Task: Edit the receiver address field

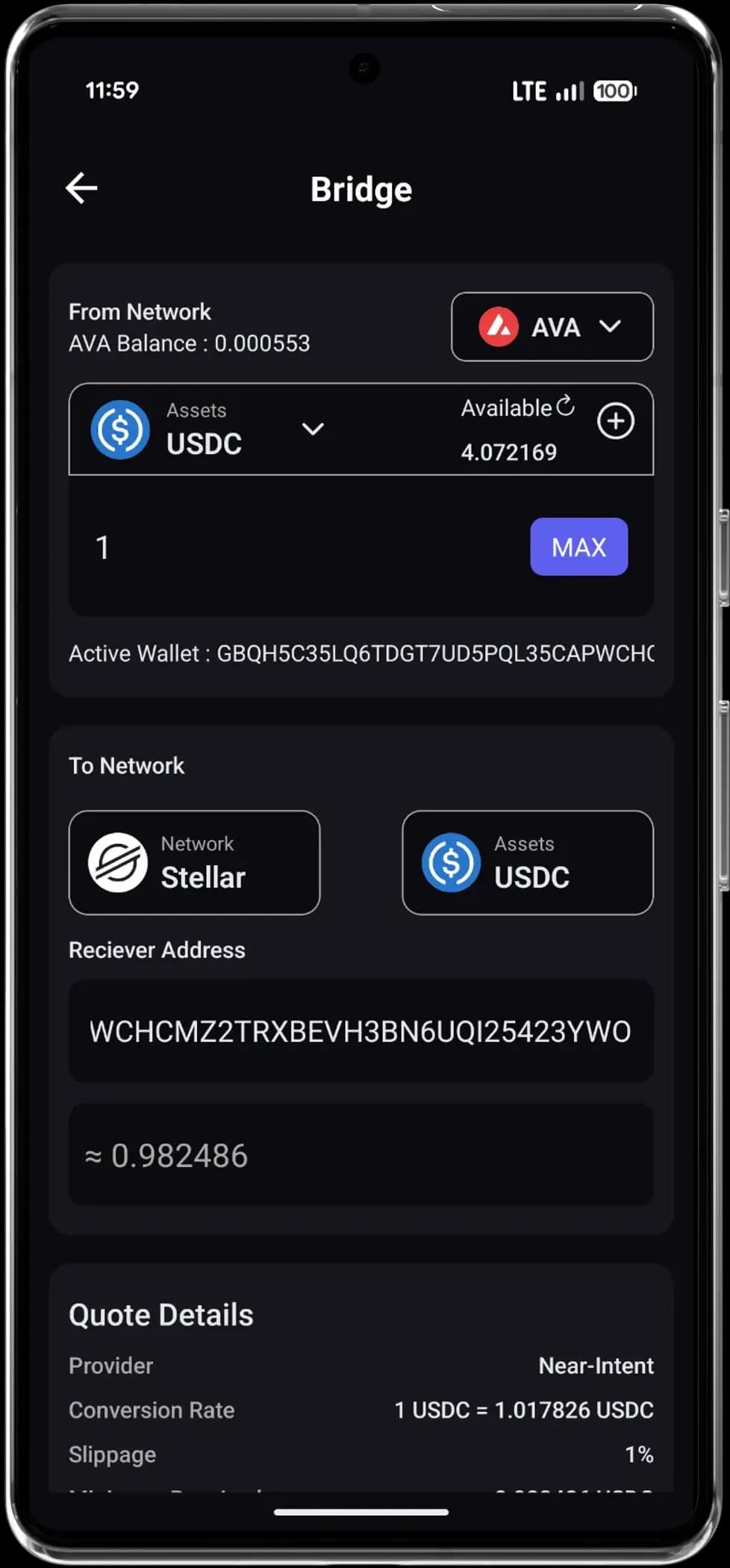Action: tap(361, 1031)
